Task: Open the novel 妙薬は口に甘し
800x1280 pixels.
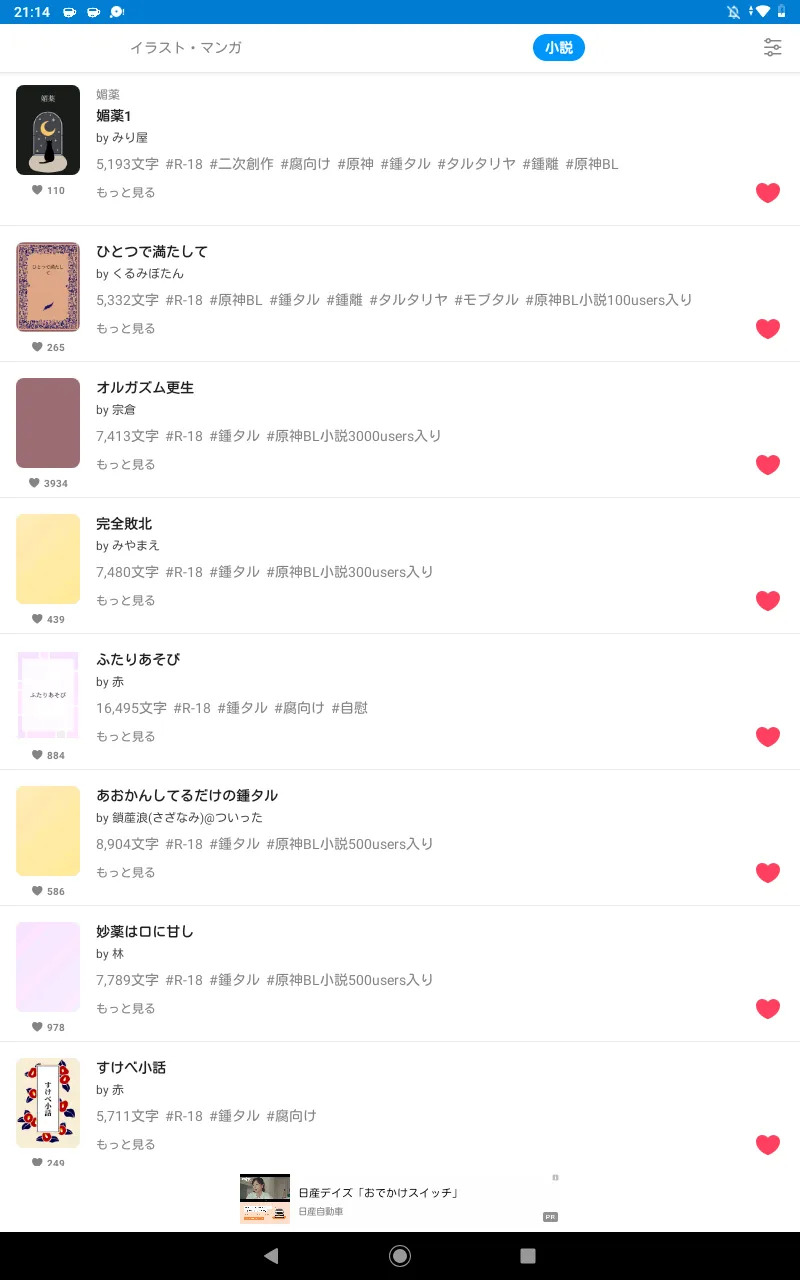Action: (x=145, y=932)
